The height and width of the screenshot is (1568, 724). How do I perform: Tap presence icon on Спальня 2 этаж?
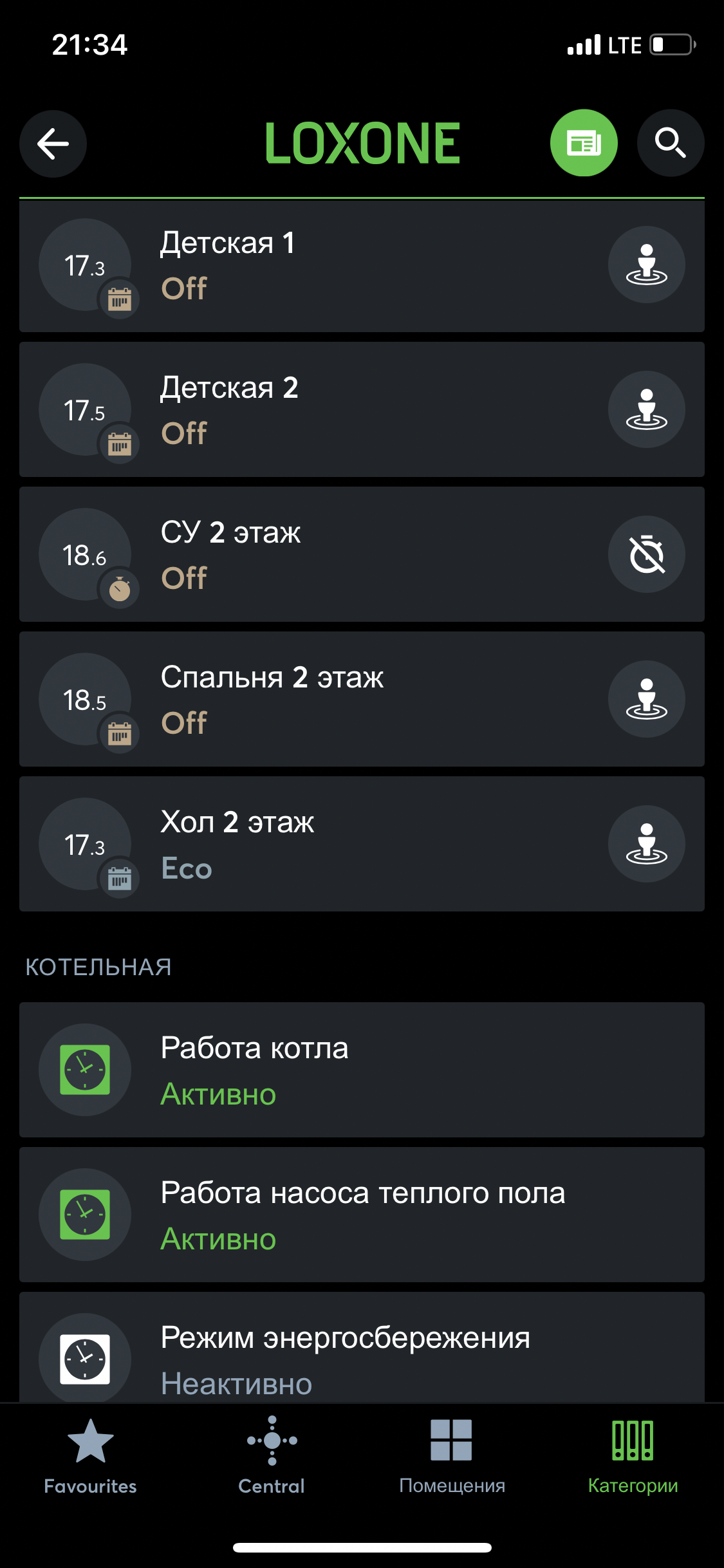pyautogui.click(x=646, y=699)
